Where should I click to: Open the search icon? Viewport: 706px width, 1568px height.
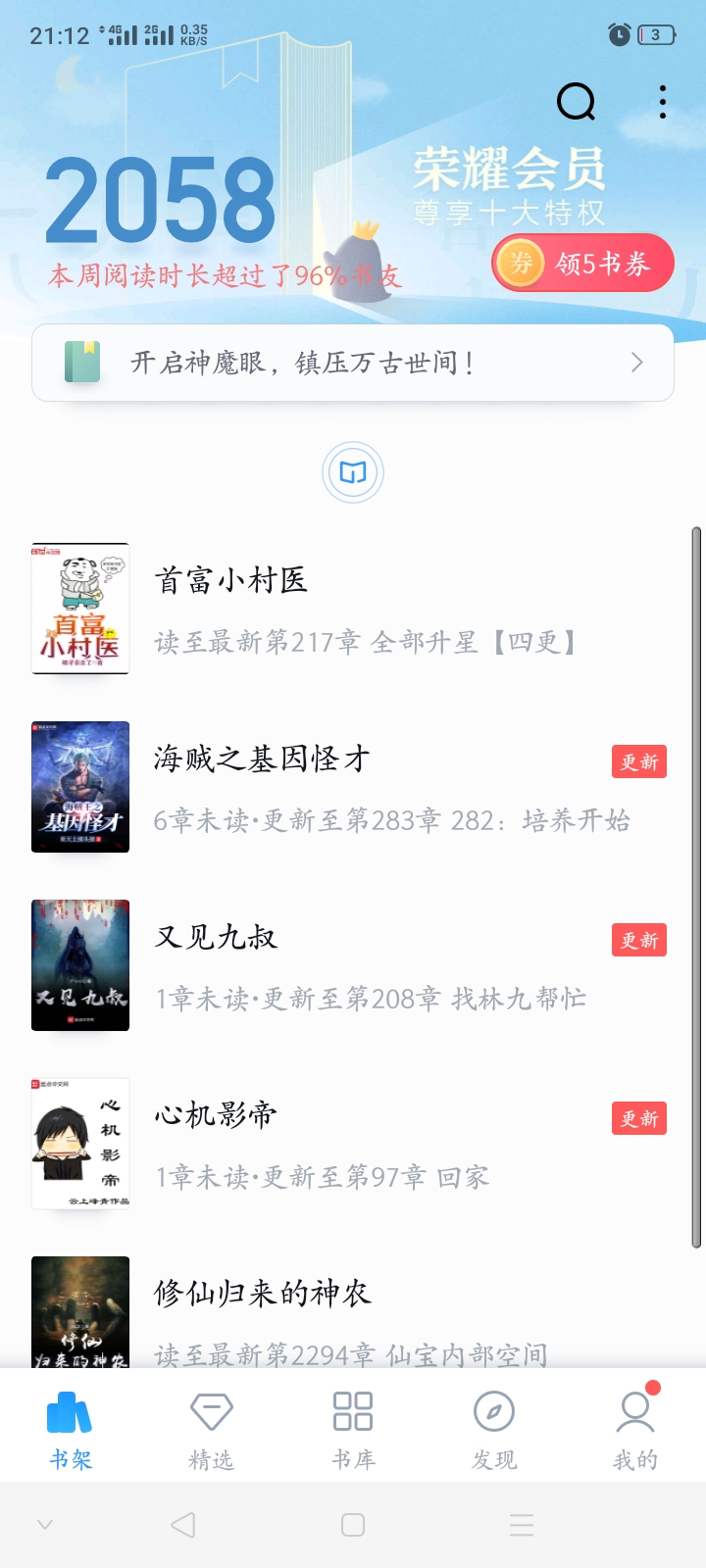[x=576, y=101]
